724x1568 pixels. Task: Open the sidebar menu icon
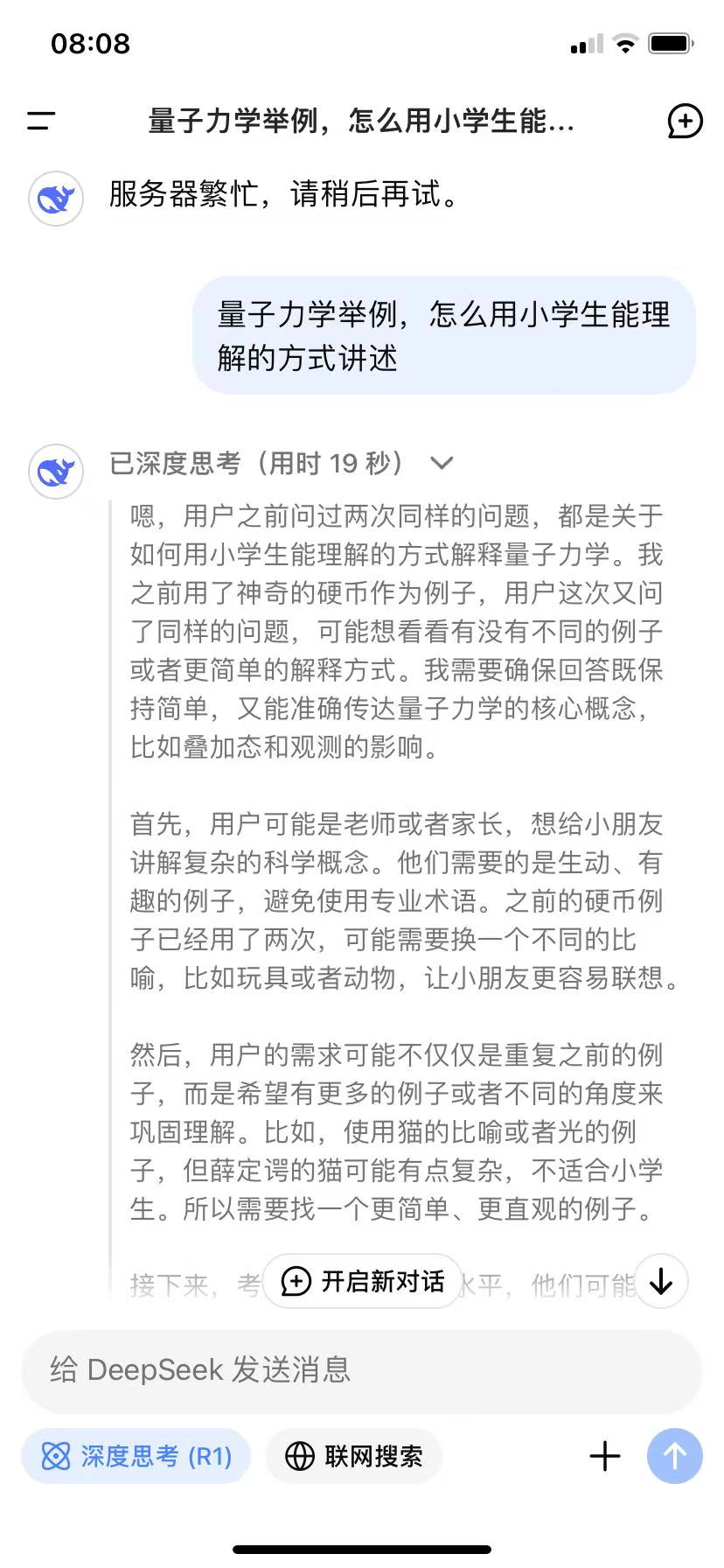[41, 121]
